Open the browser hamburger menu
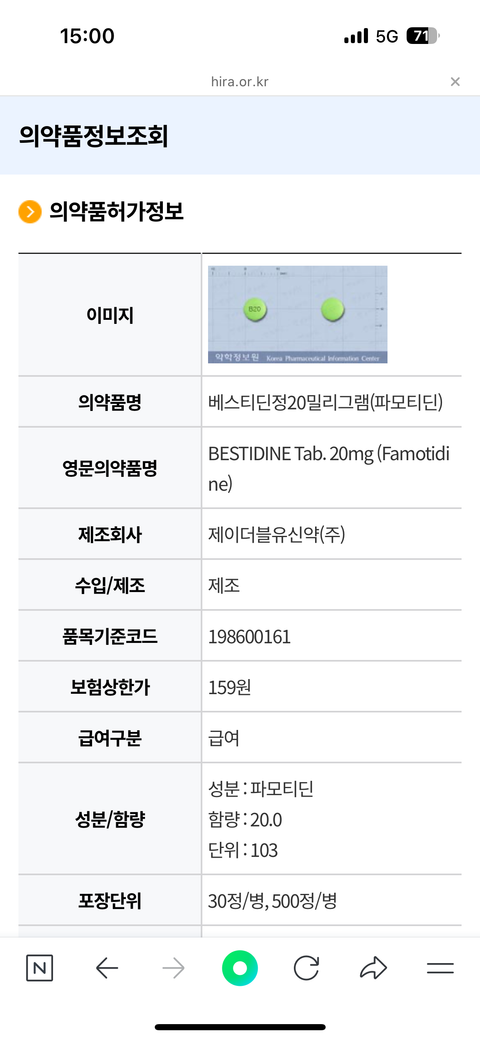 pyautogui.click(x=440, y=969)
